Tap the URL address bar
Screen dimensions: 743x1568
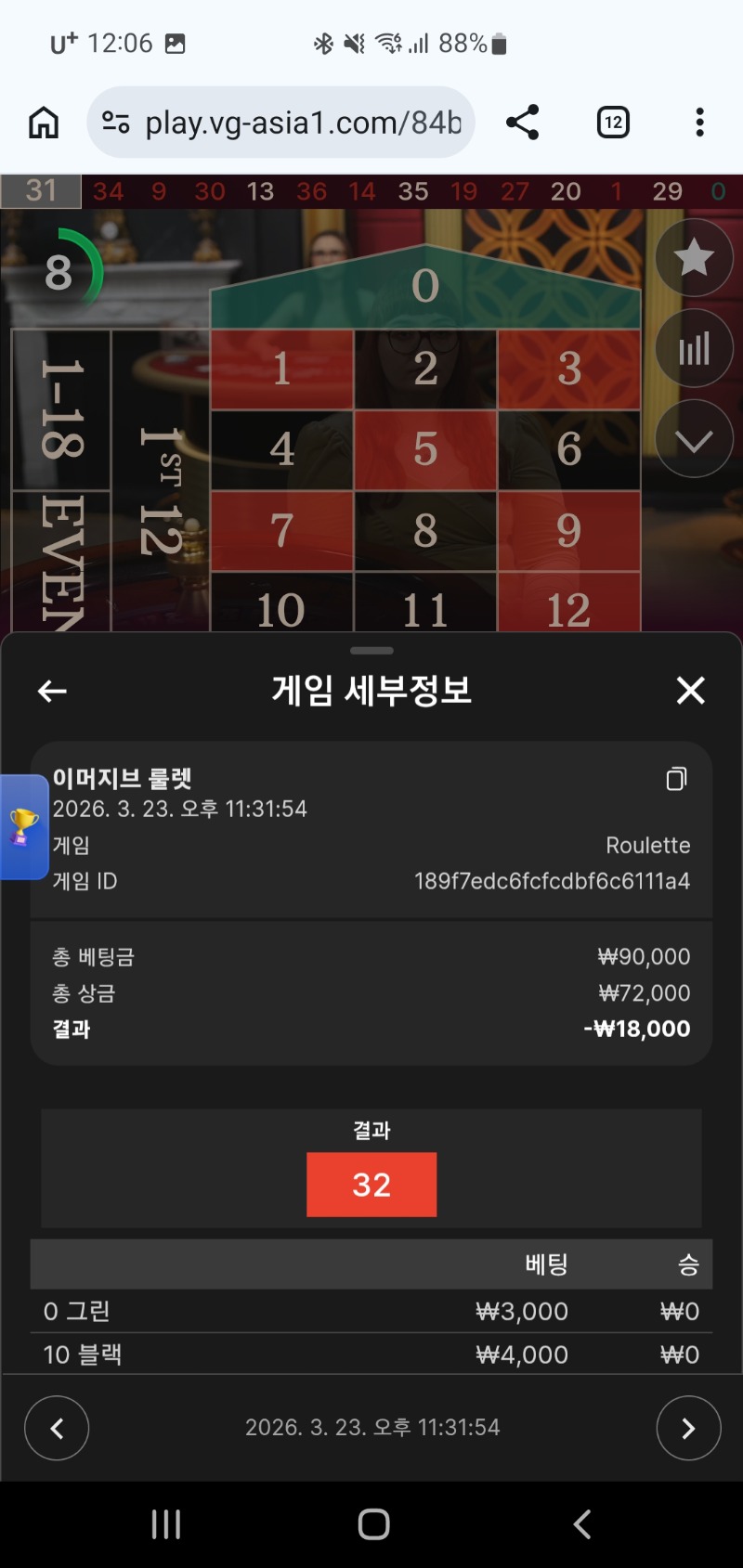pos(280,123)
